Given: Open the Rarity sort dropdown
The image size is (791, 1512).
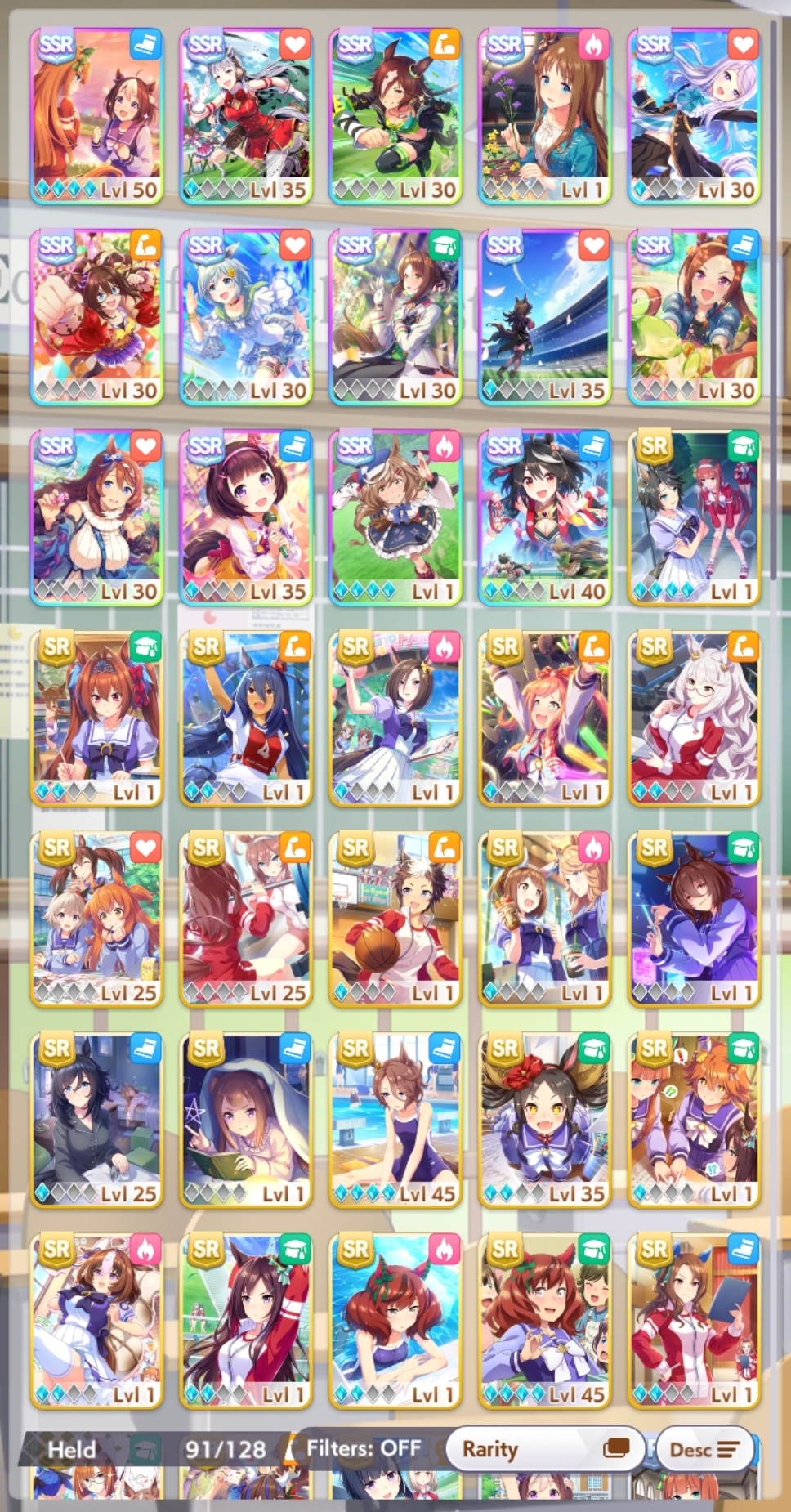Looking at the screenshot, I should [x=545, y=1449].
